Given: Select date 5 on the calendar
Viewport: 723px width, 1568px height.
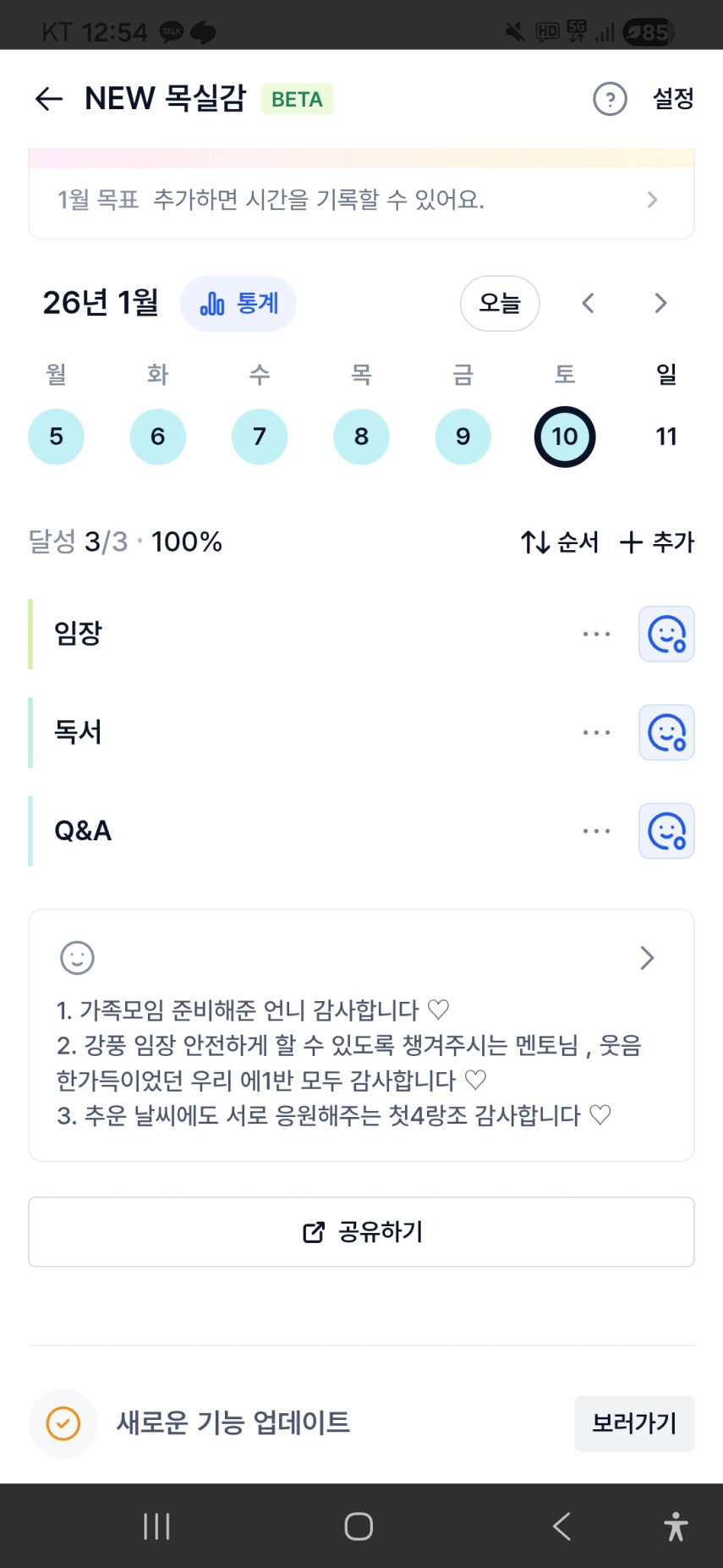Looking at the screenshot, I should point(56,437).
